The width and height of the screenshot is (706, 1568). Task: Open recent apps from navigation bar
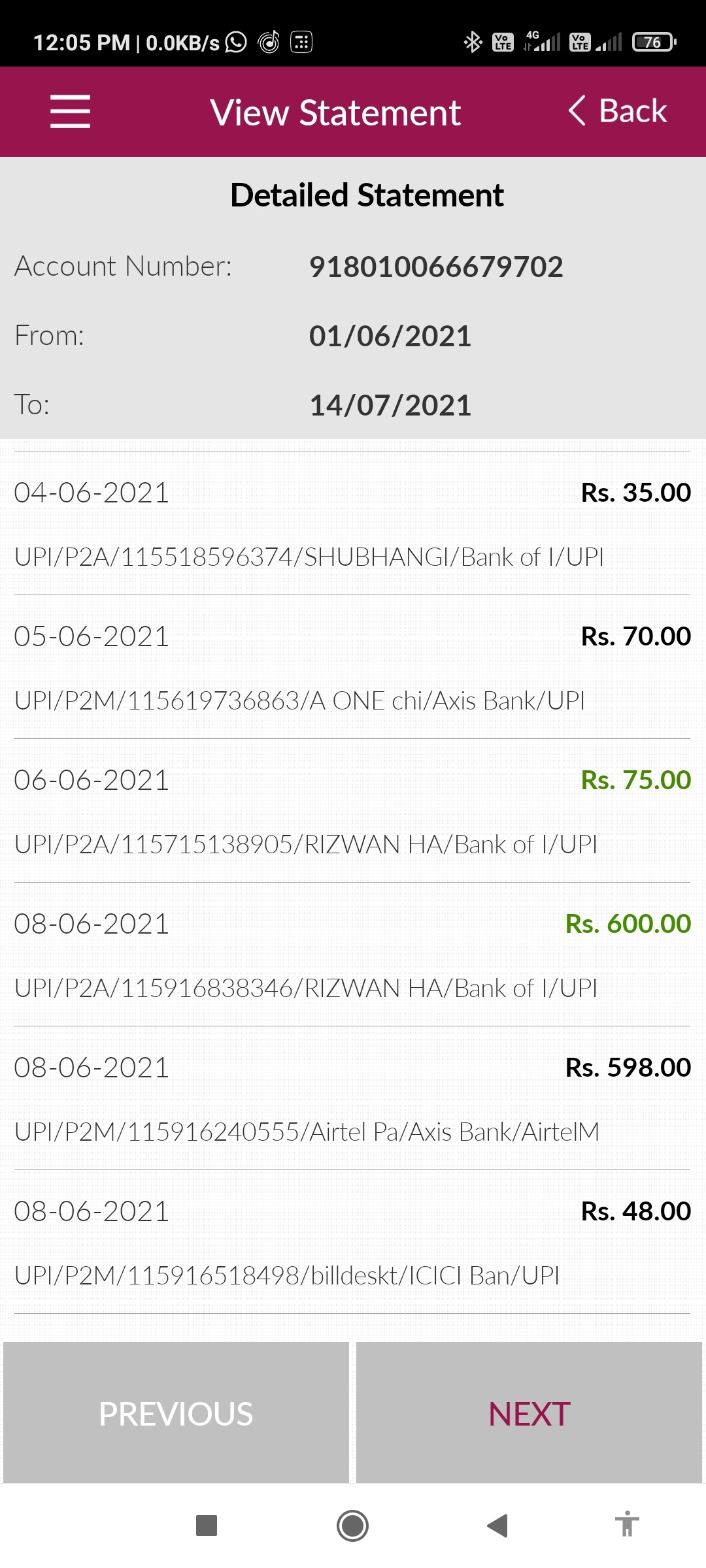point(207,1526)
